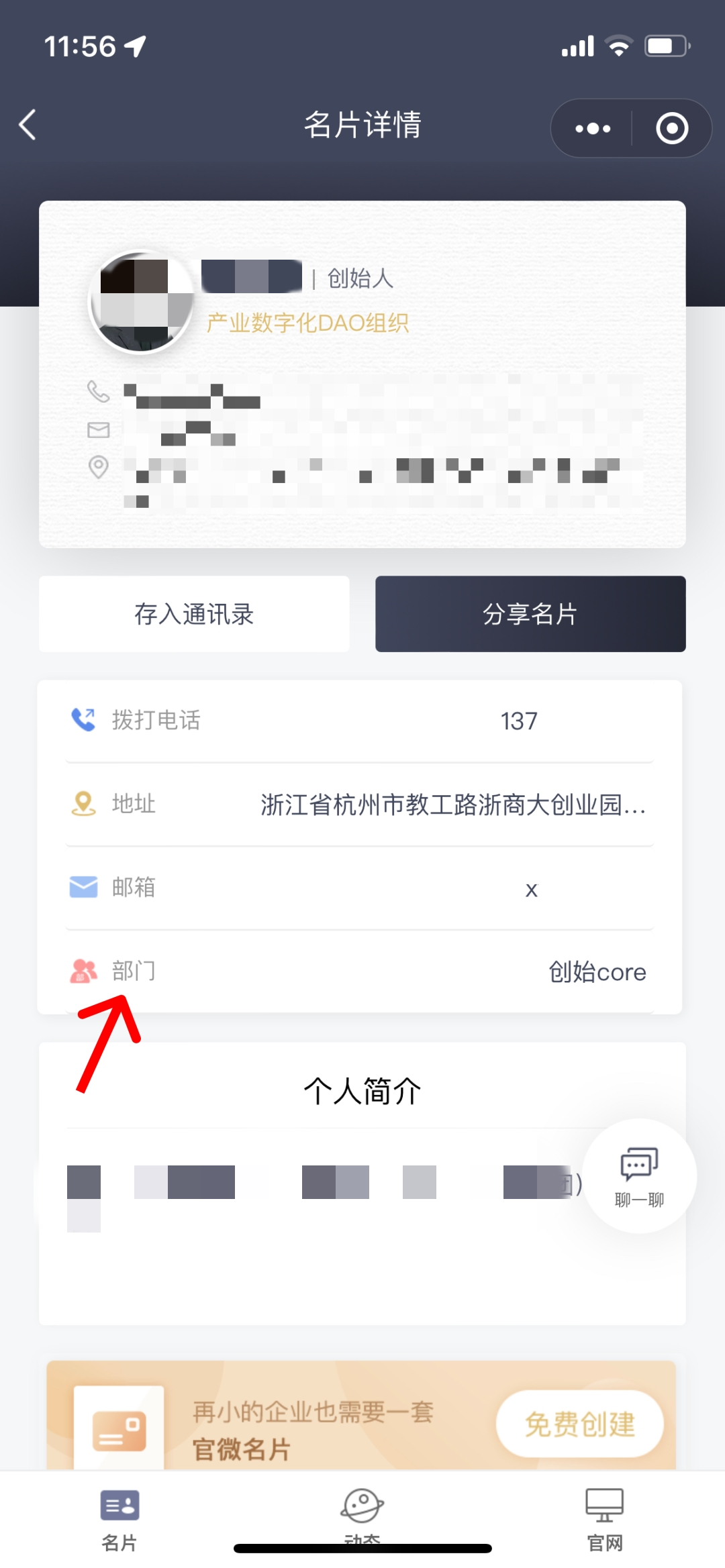
Task: Open the business card at top
Action: click(362, 374)
